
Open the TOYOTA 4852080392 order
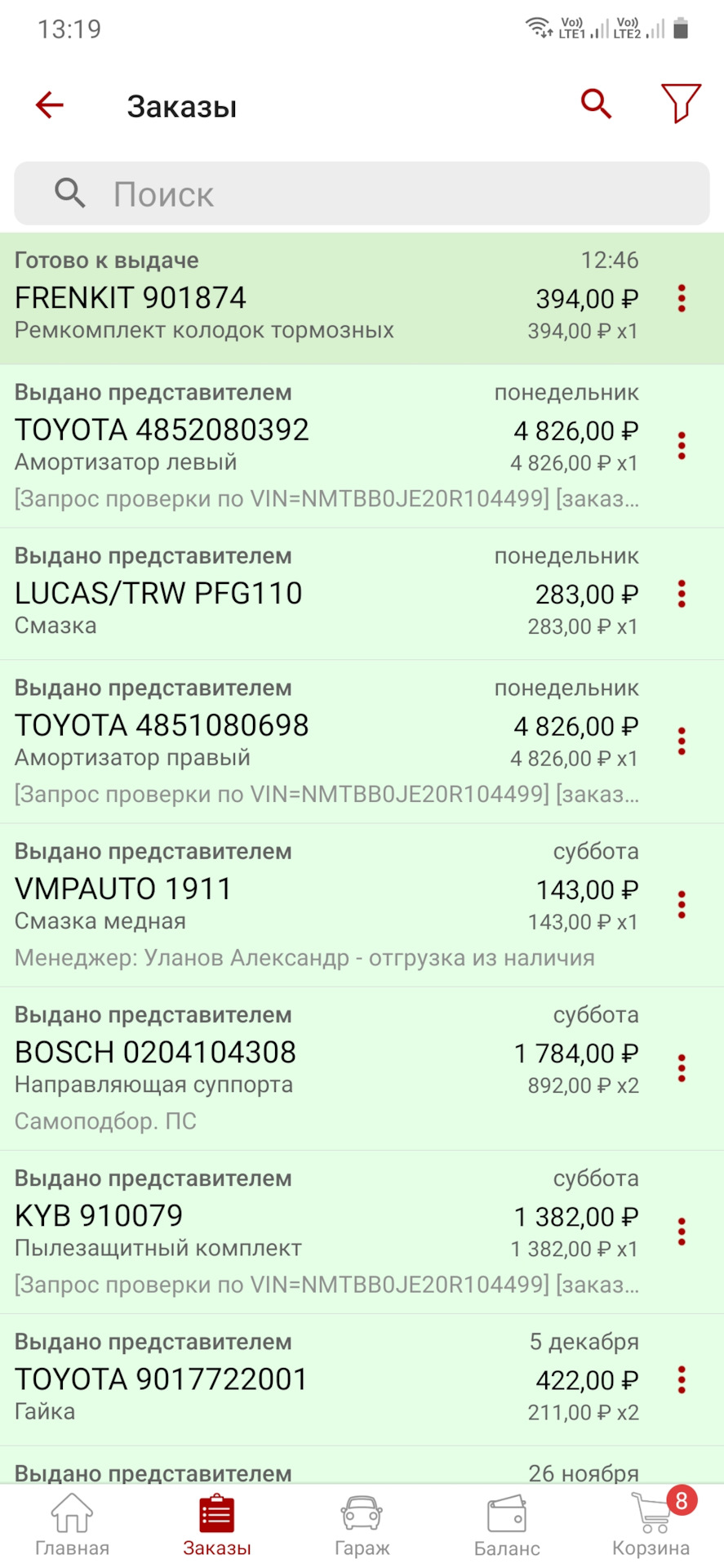pos(326,446)
